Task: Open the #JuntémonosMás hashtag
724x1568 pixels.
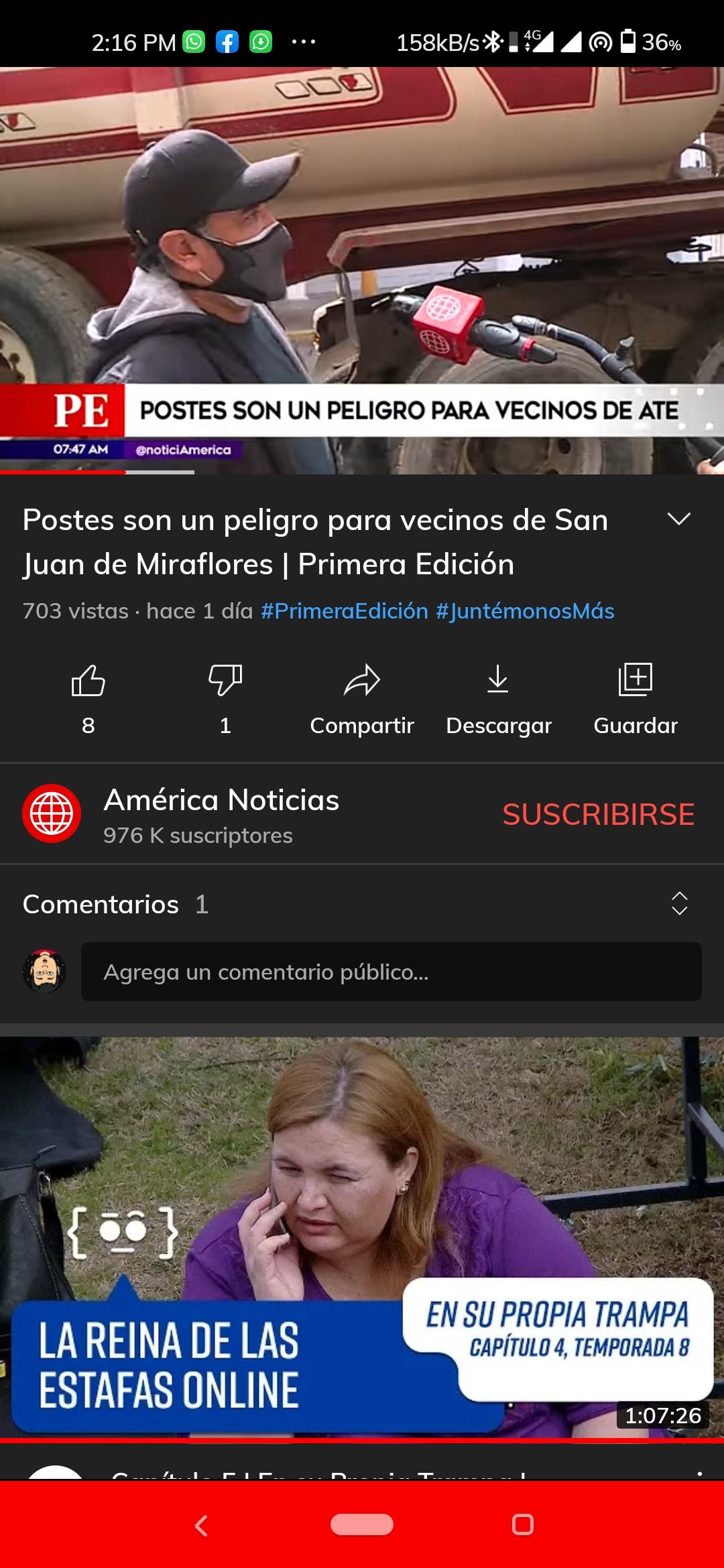Action: coord(525,611)
